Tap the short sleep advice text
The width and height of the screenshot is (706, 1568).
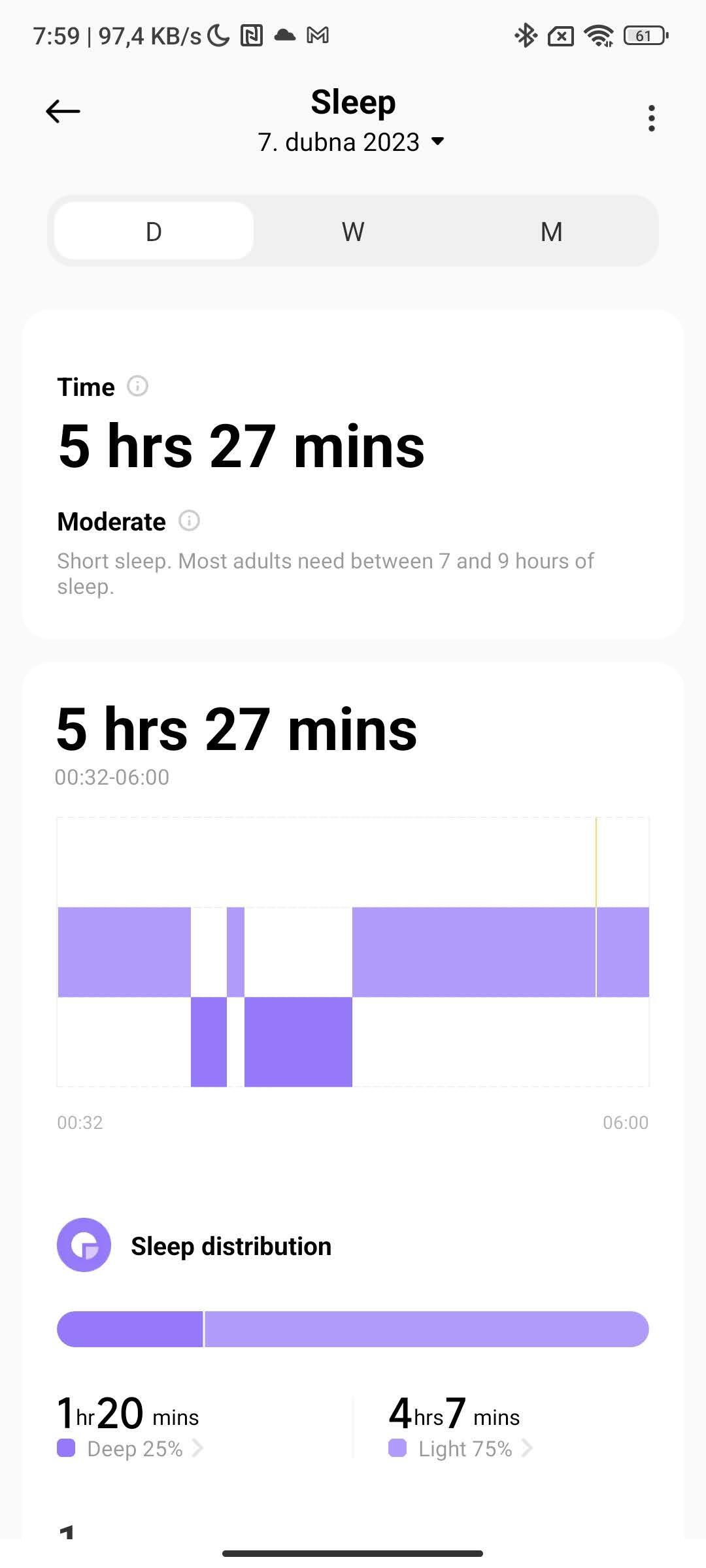pos(326,575)
